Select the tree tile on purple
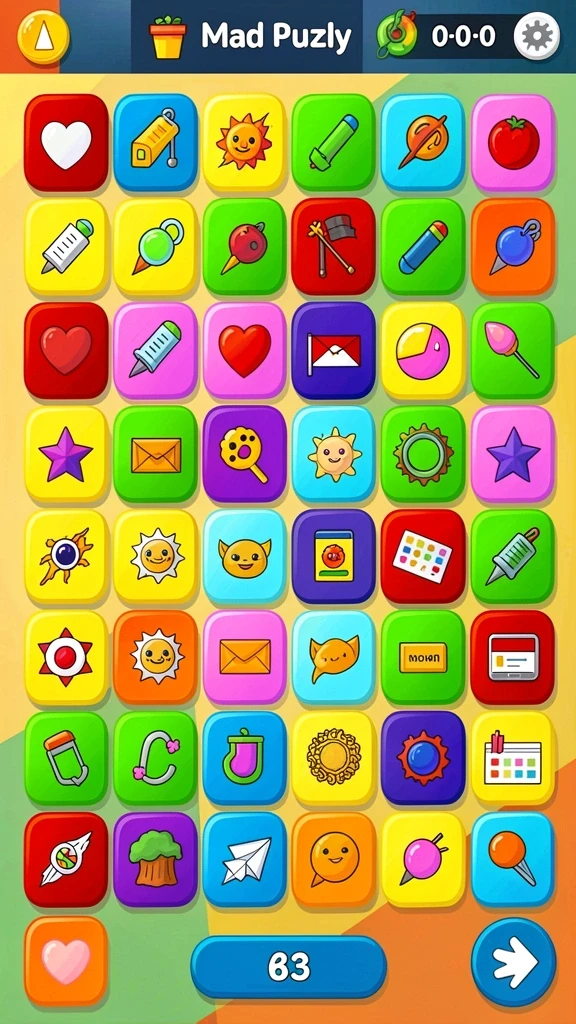576x1024 pixels. point(155,860)
